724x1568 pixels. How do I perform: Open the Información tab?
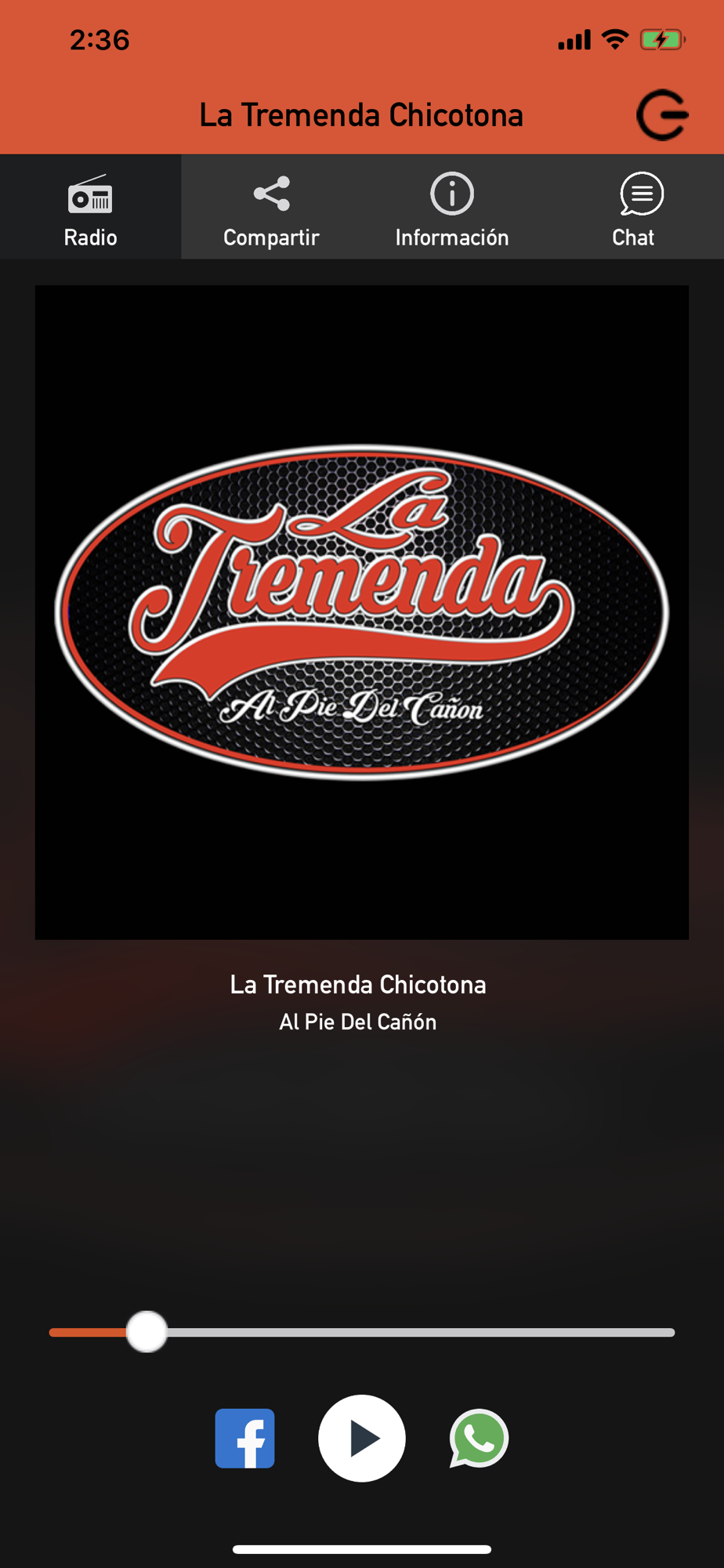tap(452, 207)
